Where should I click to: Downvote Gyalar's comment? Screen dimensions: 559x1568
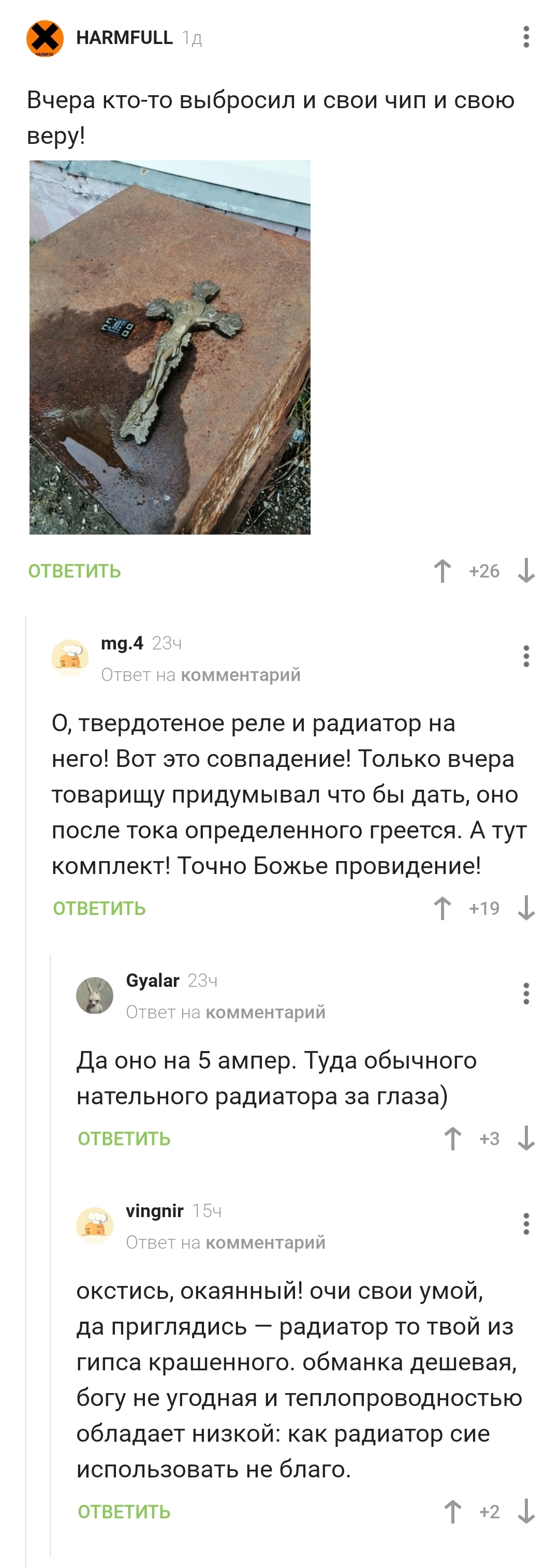click(526, 1138)
